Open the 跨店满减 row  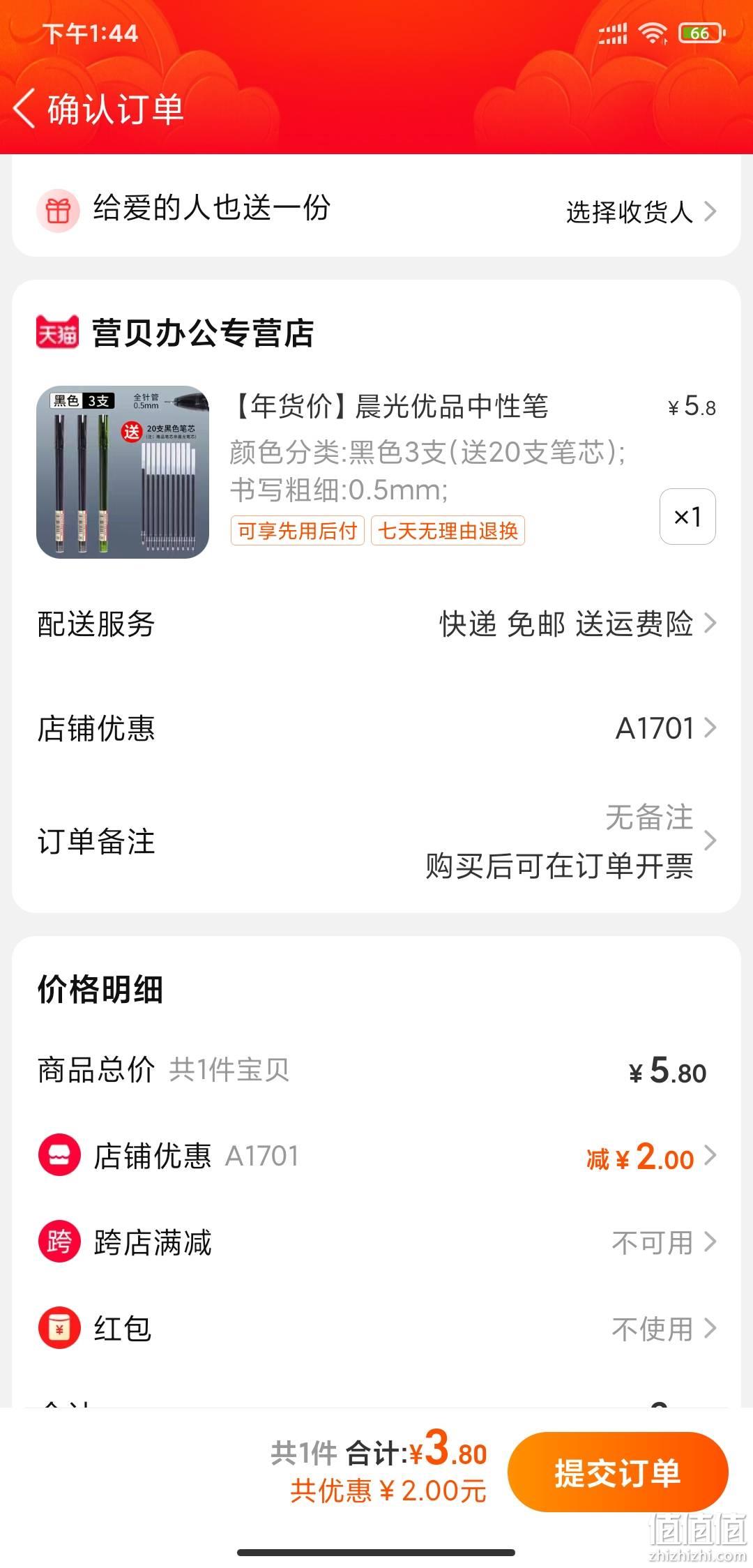coord(376,1242)
